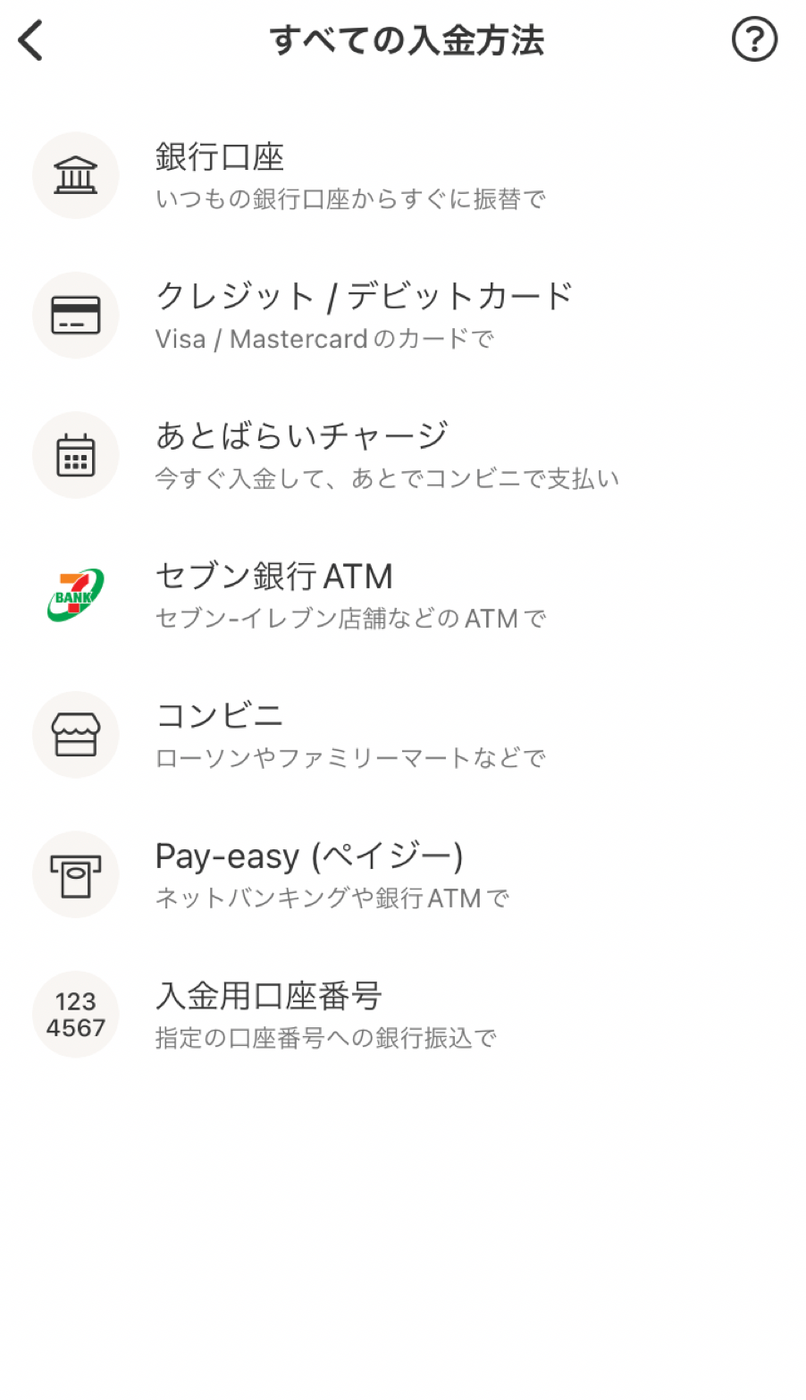
Task: Open the help question mark icon
Action: point(754,41)
